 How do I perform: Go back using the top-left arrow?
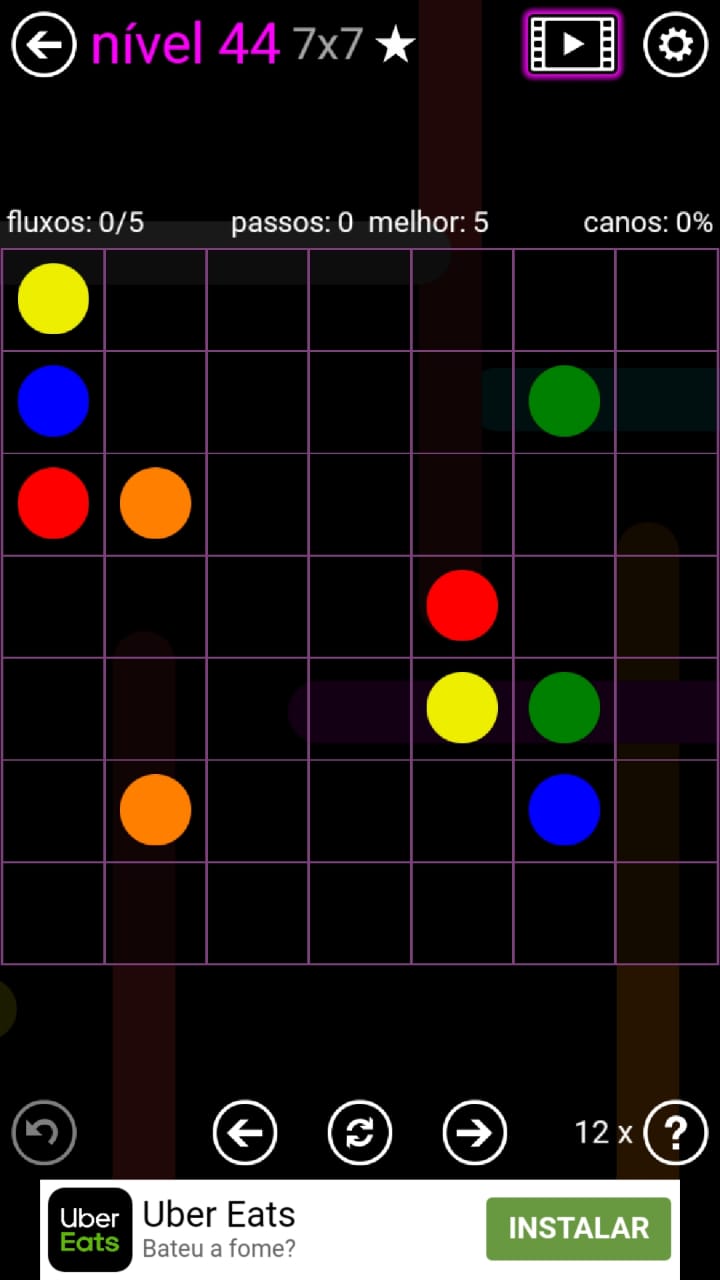pos(44,44)
